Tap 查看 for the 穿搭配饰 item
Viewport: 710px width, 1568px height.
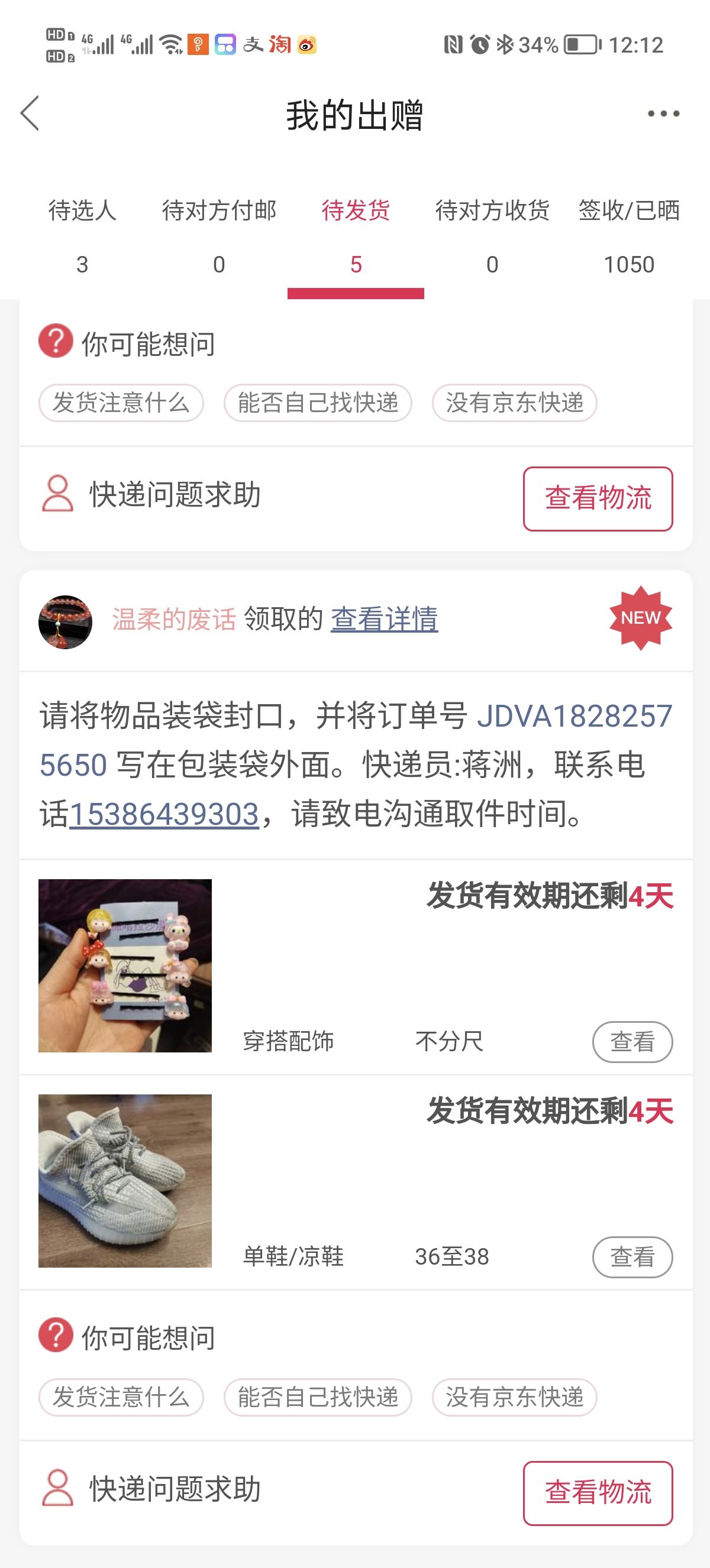click(632, 1042)
